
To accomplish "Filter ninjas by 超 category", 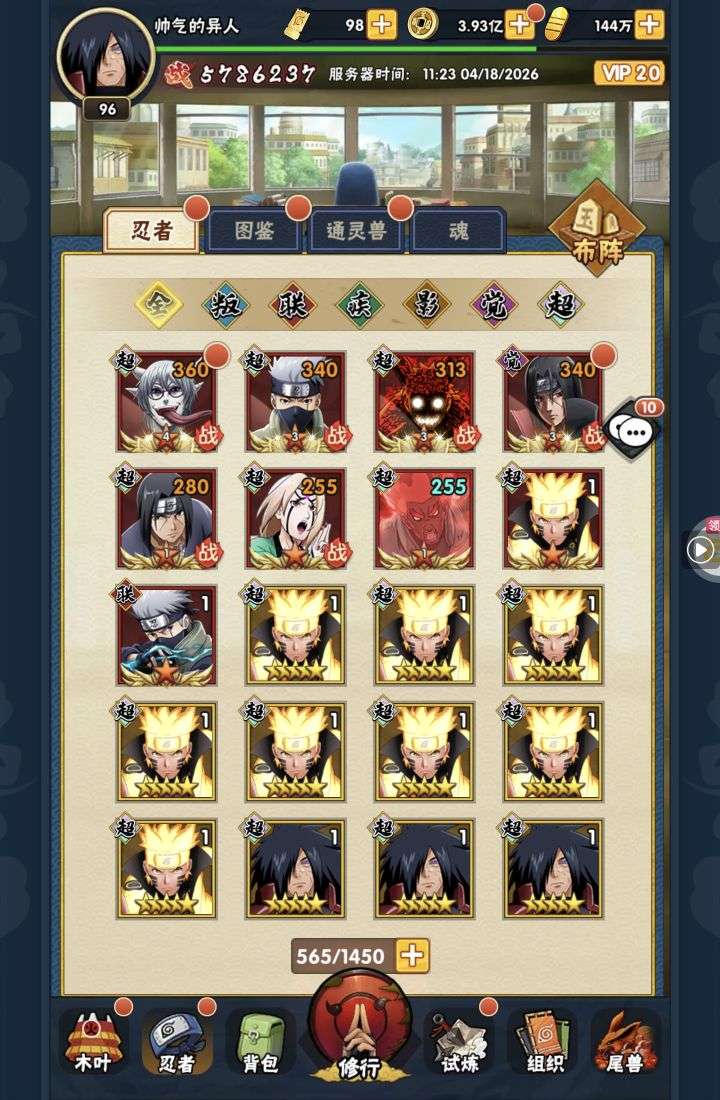I will coord(561,305).
